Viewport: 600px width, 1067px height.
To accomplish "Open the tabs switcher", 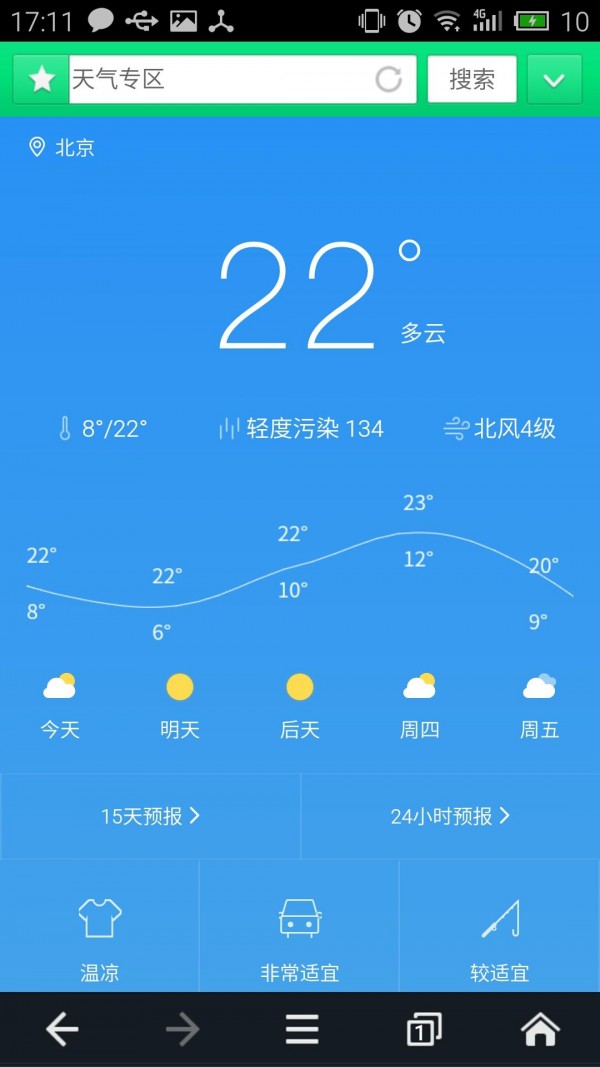I will click(x=423, y=1029).
